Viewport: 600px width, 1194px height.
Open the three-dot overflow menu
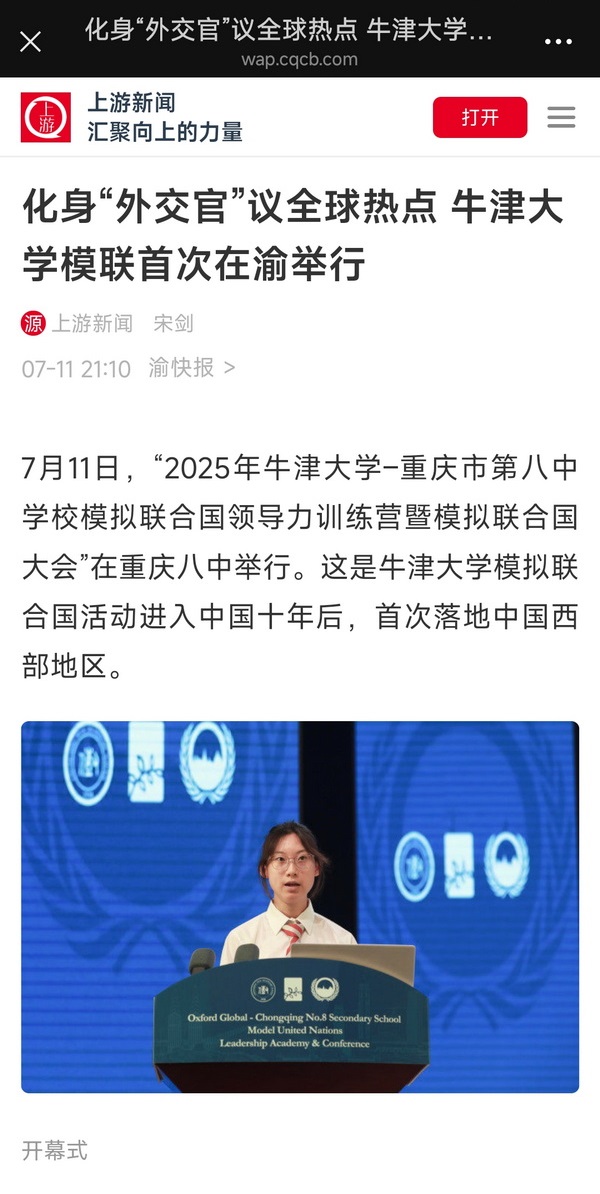[558, 41]
